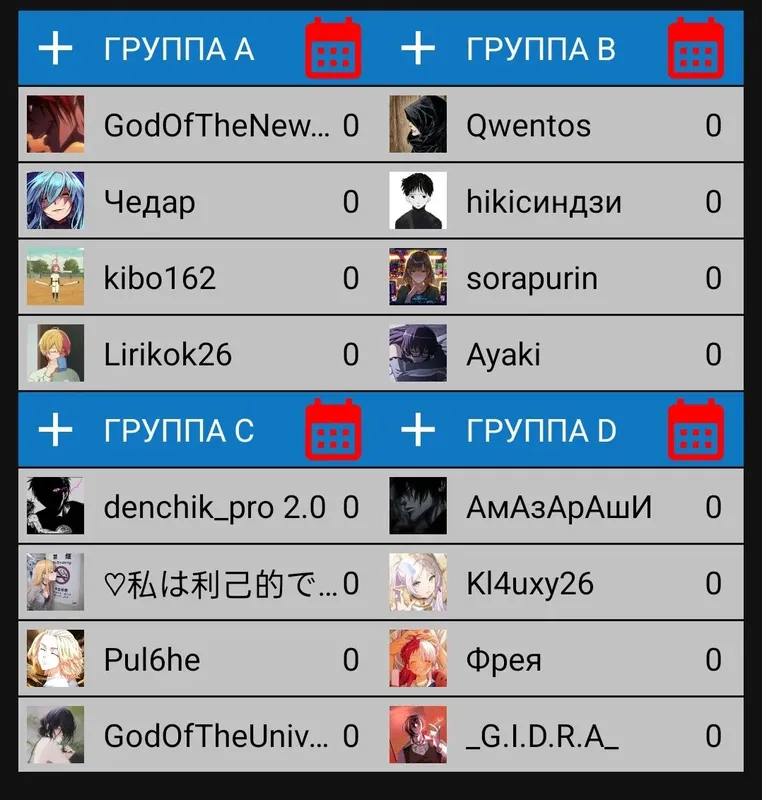762x800 pixels.
Task: Add a player to ГРУППА A
Action: [x=55, y=47]
